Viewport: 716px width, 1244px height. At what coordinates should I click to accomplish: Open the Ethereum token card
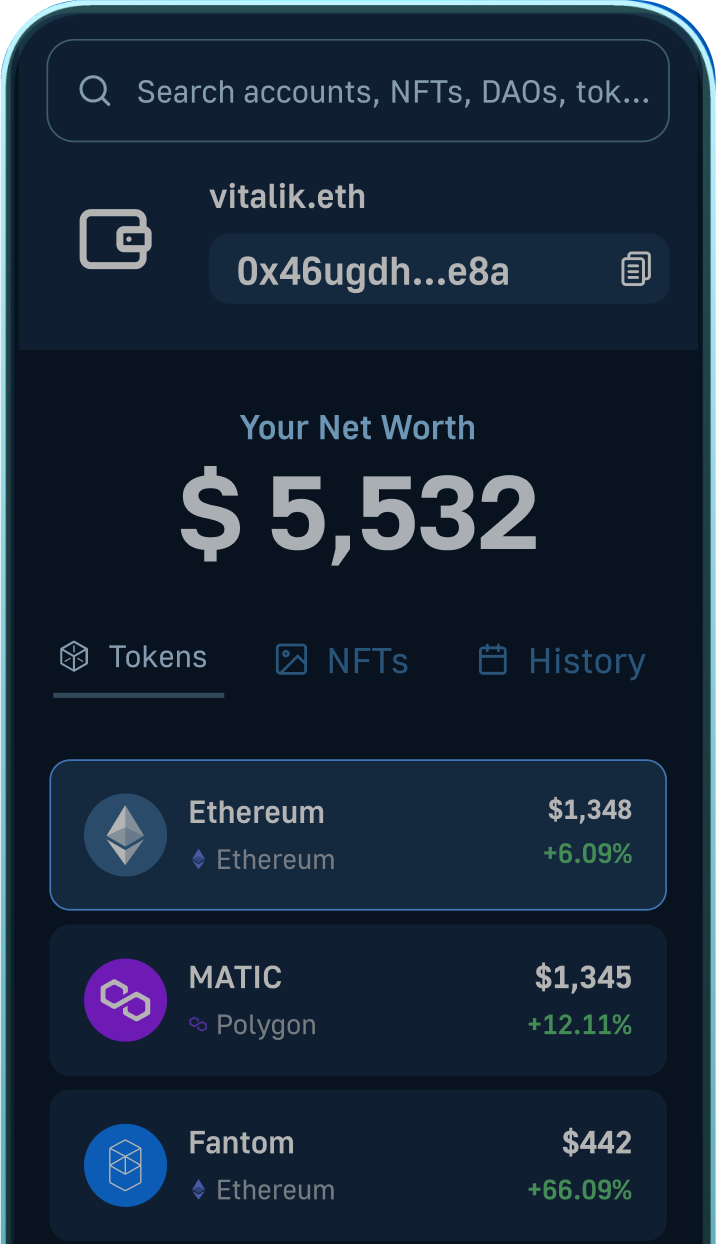coord(358,835)
